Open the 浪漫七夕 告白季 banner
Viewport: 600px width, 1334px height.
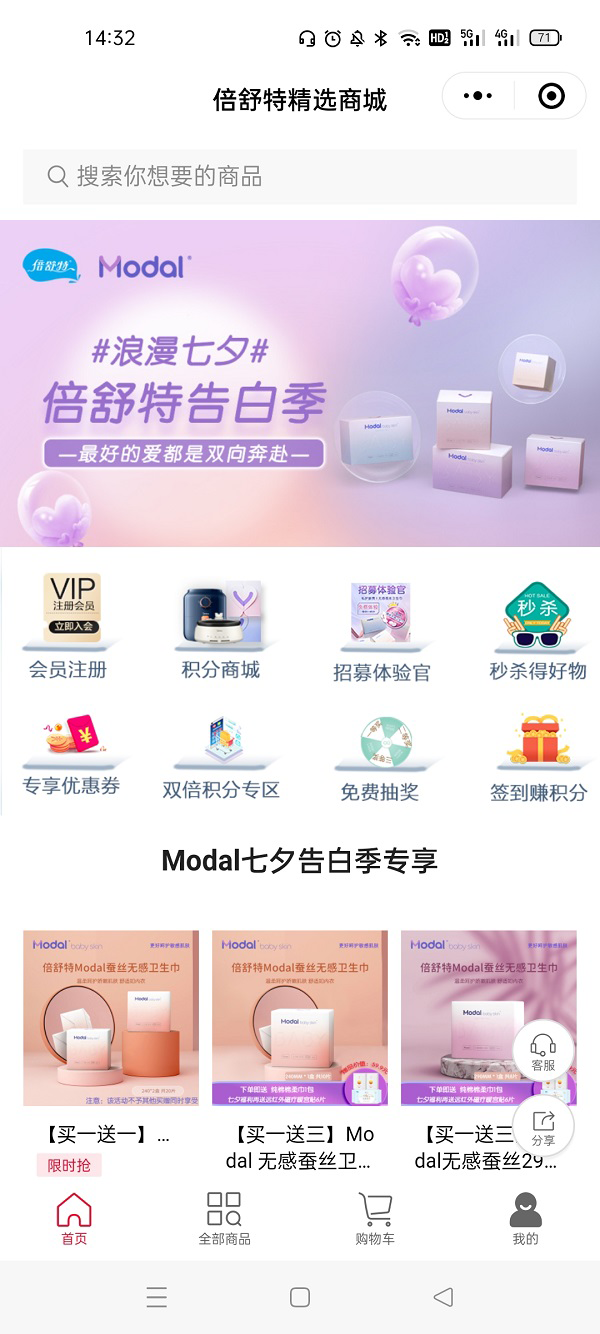[300, 383]
